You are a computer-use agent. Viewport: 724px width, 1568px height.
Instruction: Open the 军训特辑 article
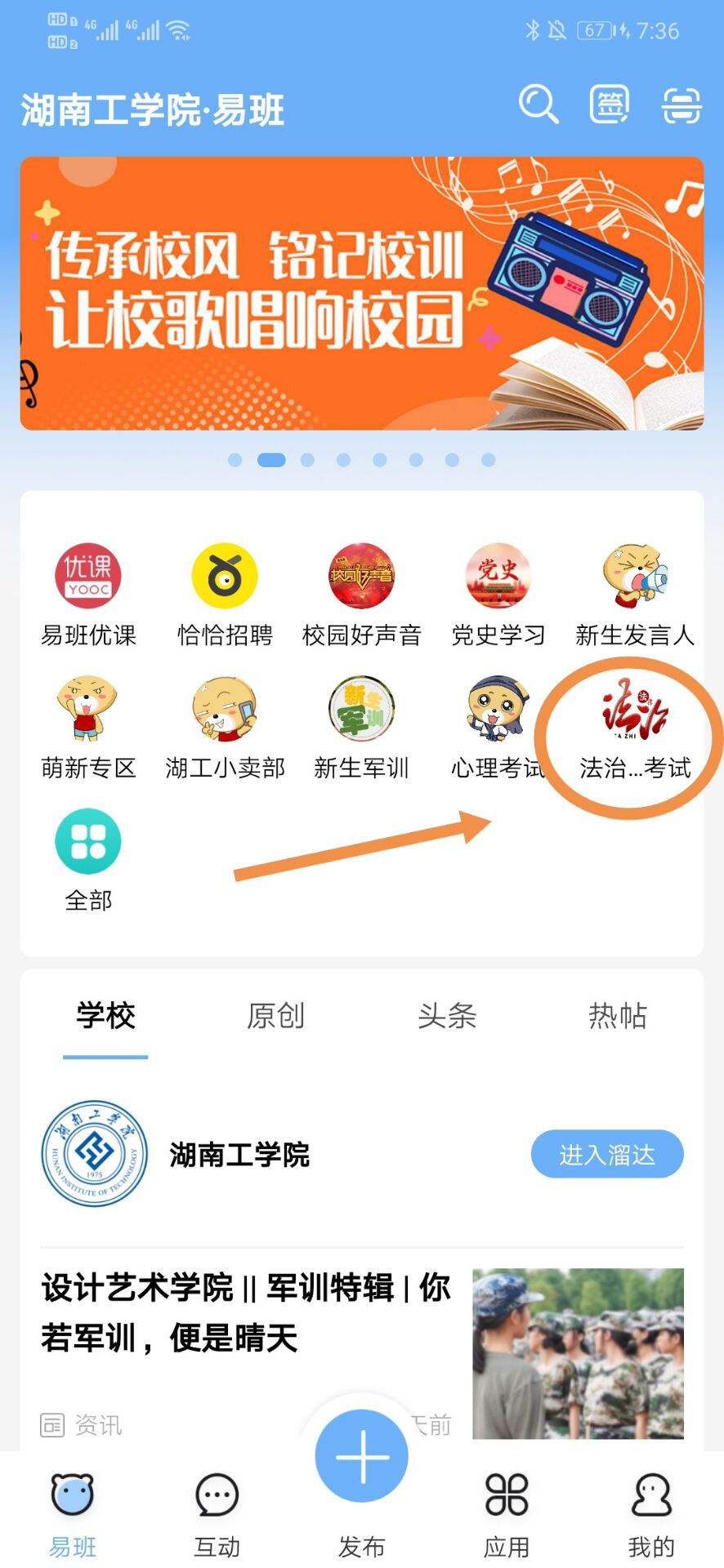click(245, 1312)
